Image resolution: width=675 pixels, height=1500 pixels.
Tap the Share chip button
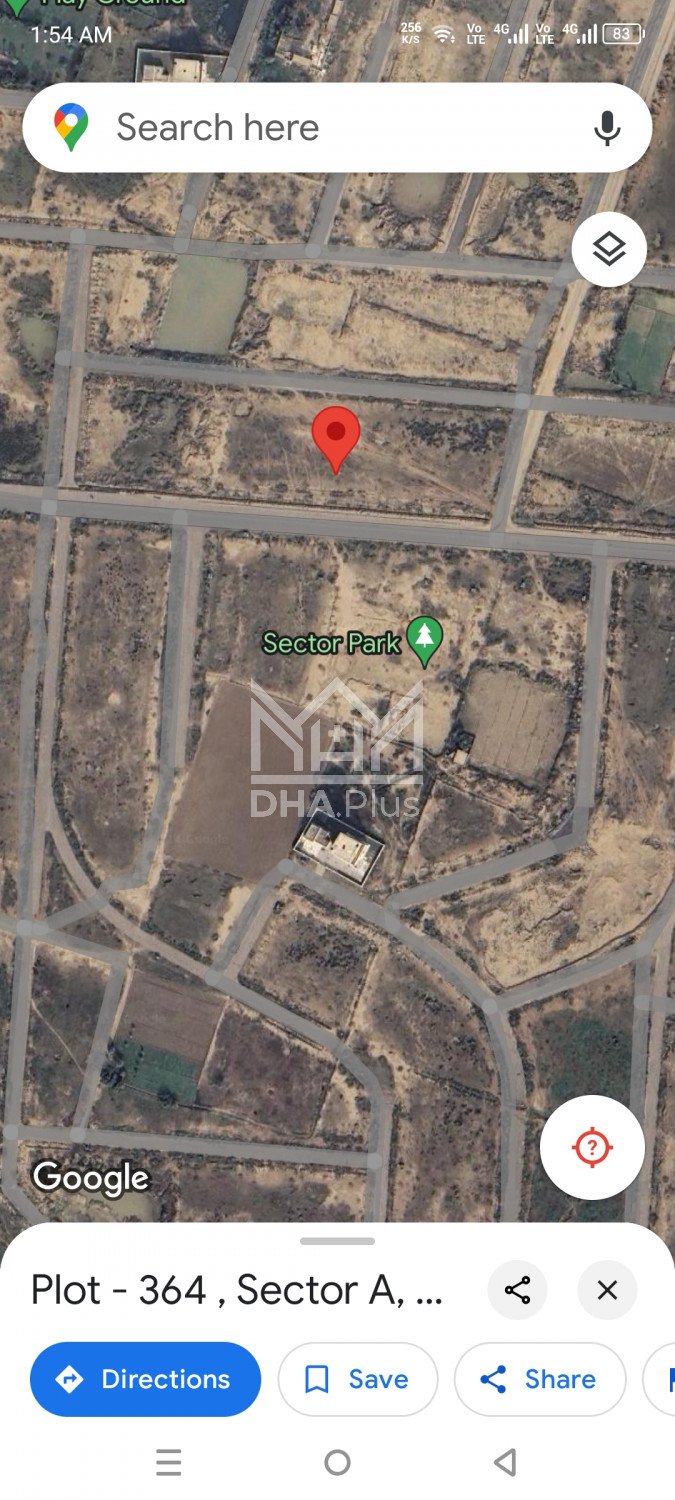point(539,1379)
